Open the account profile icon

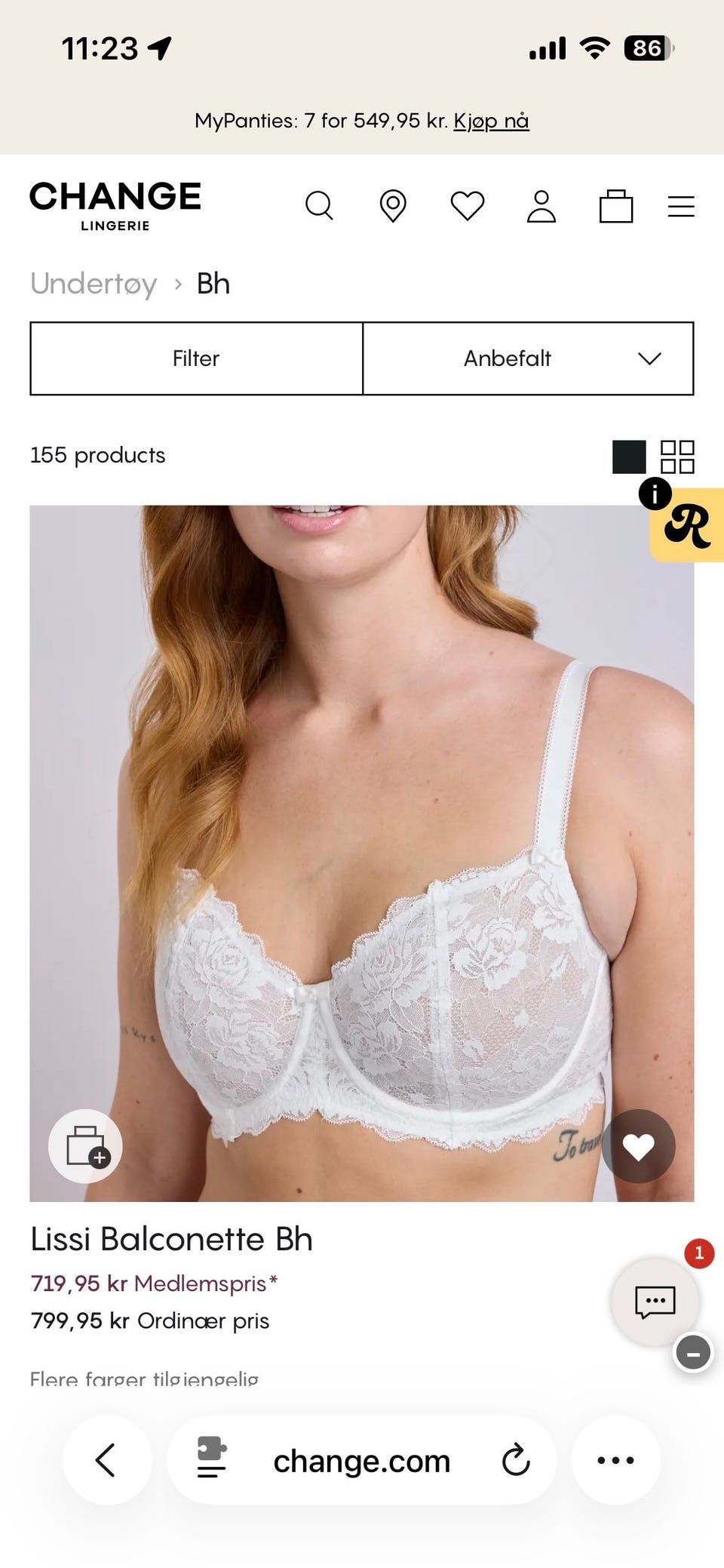[x=541, y=206]
